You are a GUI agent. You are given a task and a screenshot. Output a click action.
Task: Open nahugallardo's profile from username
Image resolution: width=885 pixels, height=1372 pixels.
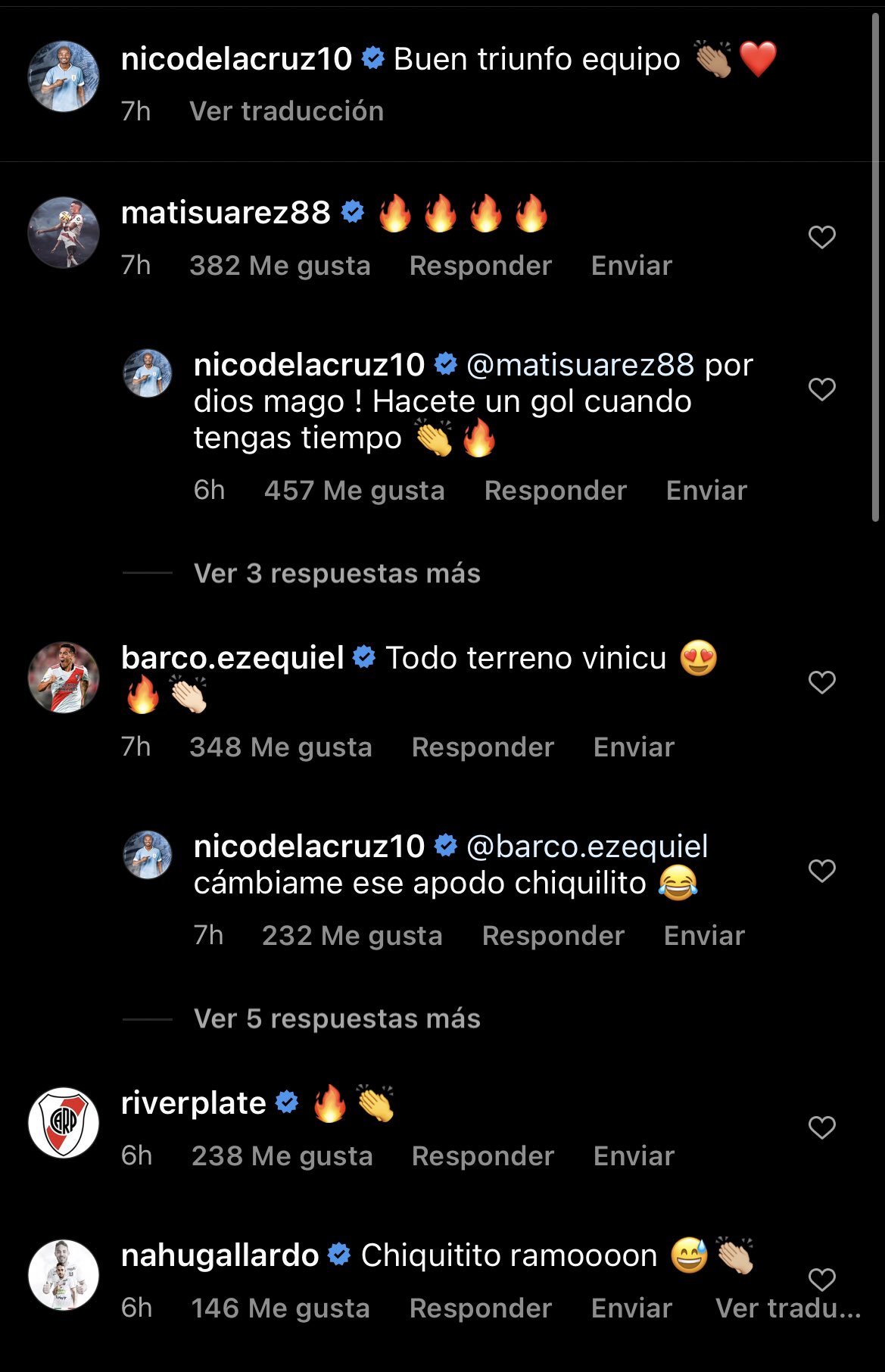pyautogui.click(x=220, y=1255)
